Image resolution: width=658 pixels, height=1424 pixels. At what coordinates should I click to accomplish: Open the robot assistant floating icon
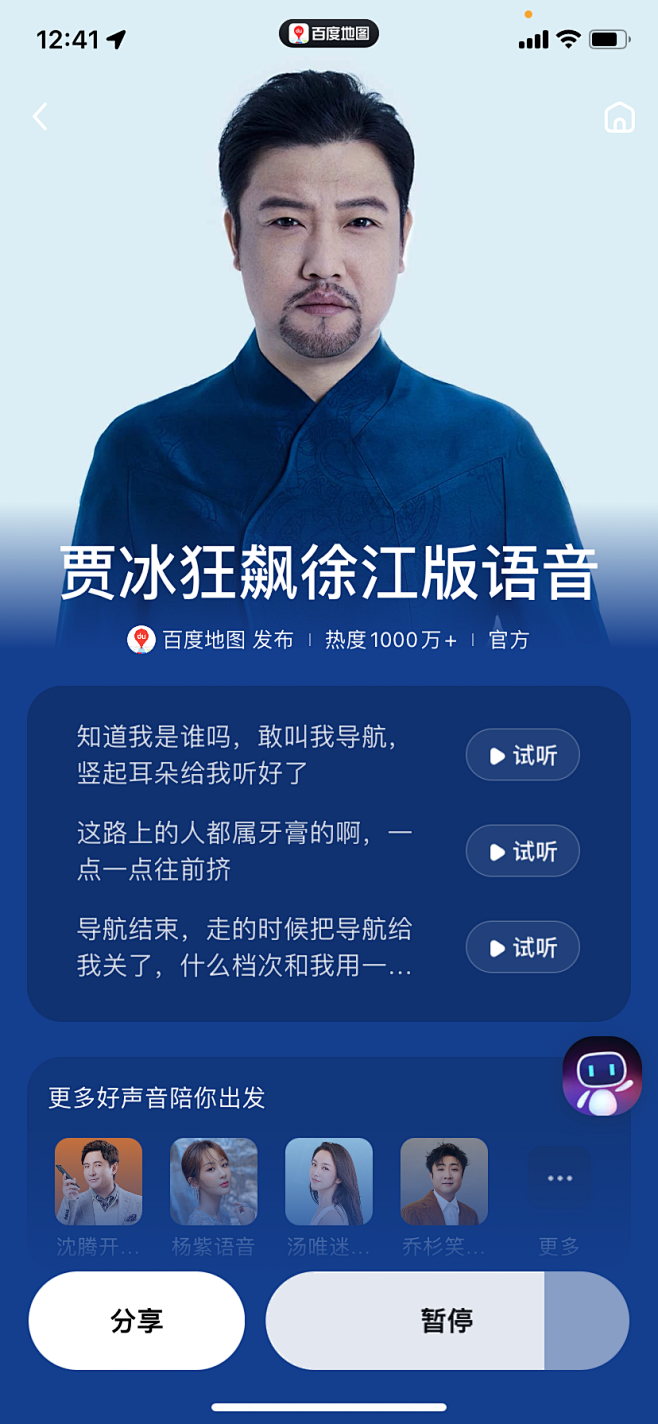point(602,1076)
